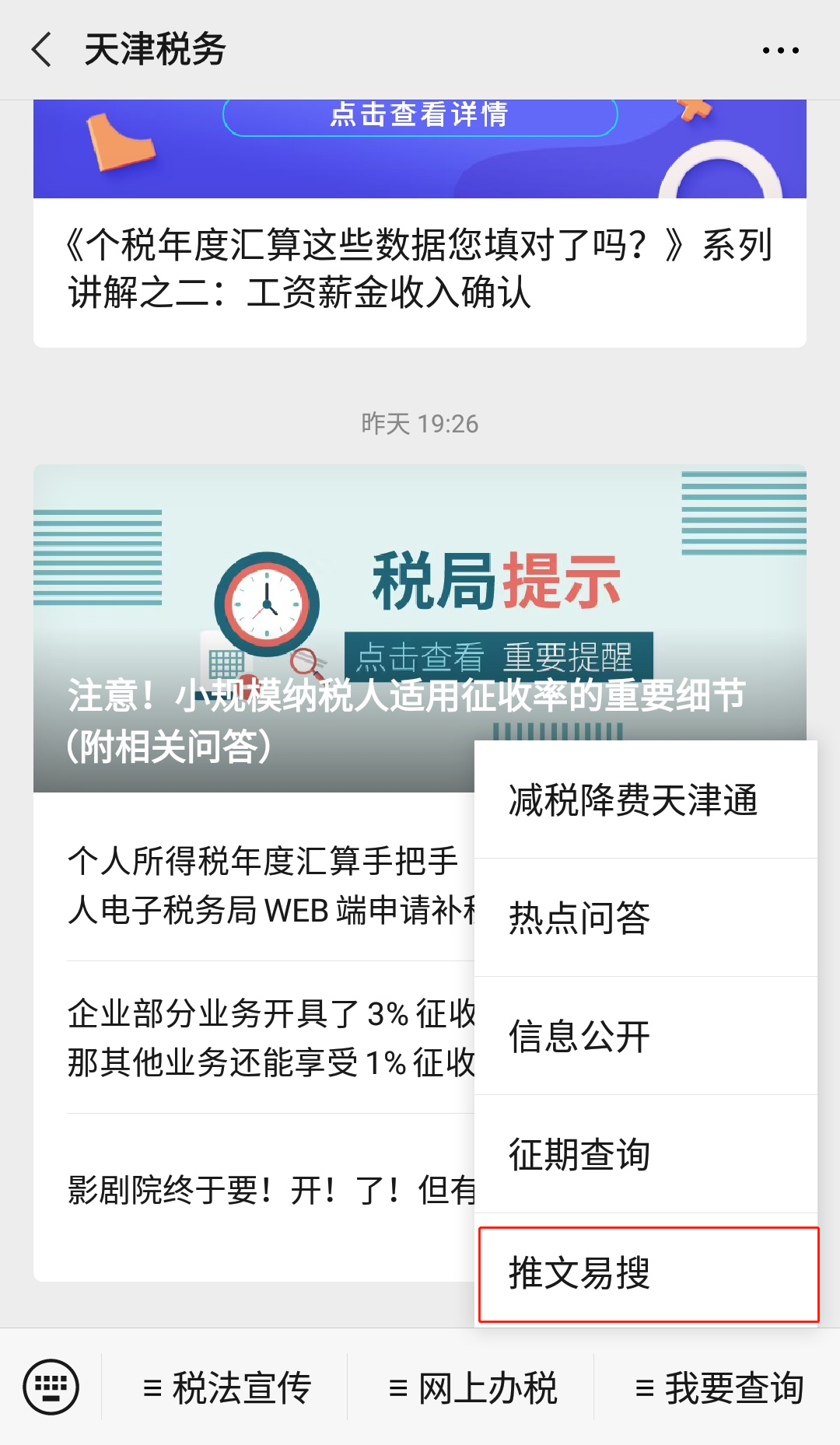Select 减税降费天津通 from popup menu
Screen dimensions: 840x1445
click(x=646, y=800)
